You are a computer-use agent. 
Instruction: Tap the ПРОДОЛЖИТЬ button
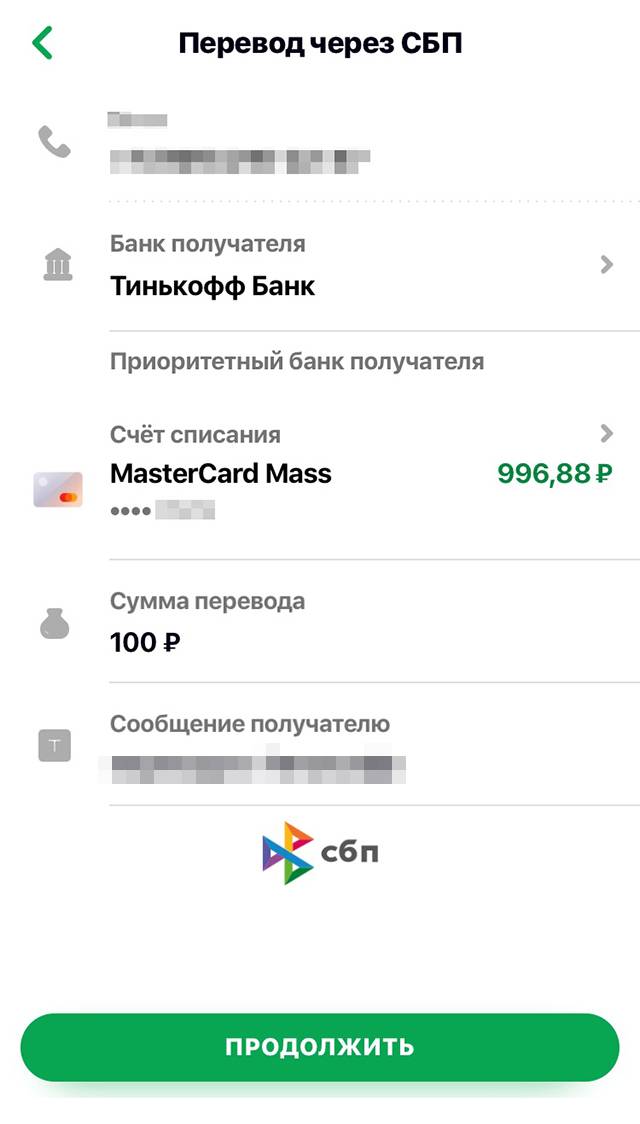point(320,1047)
